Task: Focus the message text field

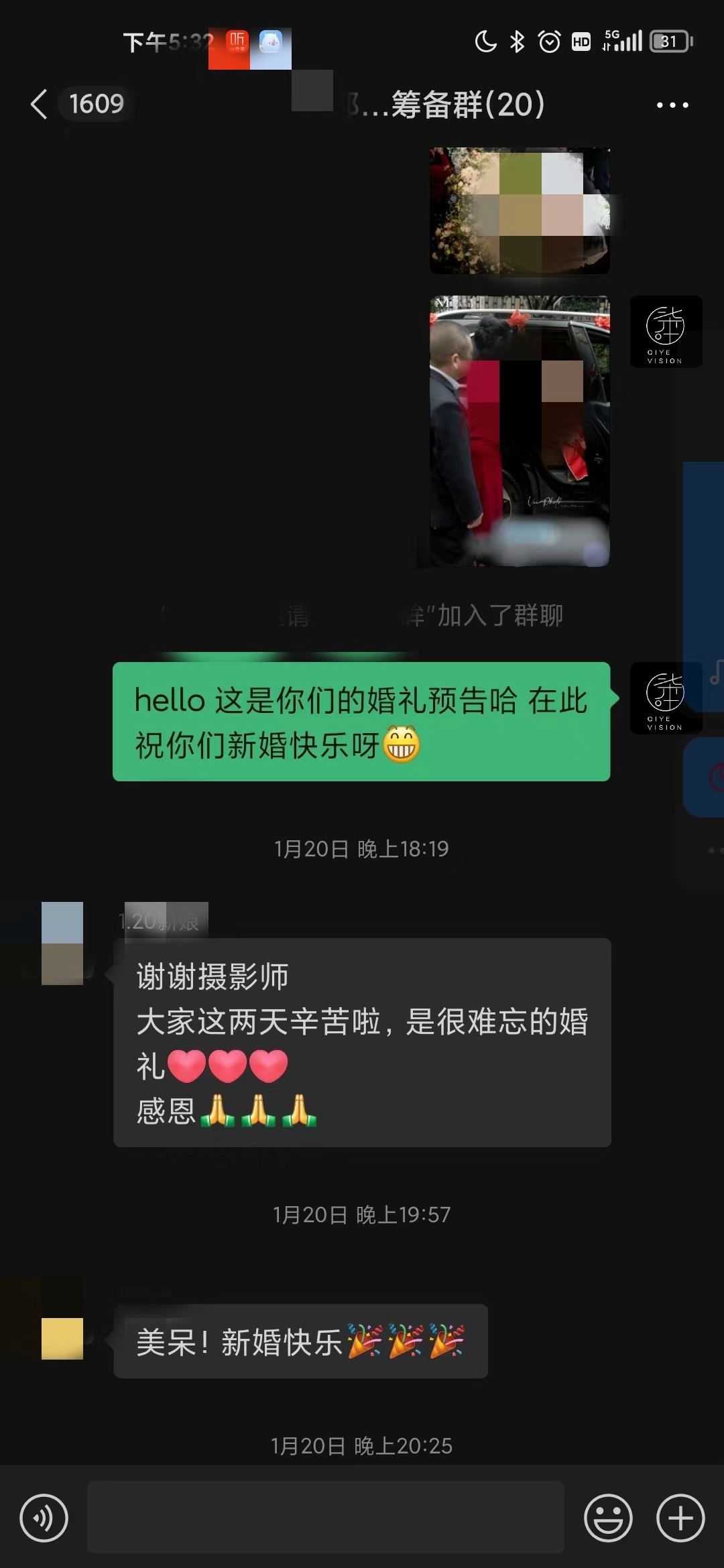Action: tap(326, 1517)
